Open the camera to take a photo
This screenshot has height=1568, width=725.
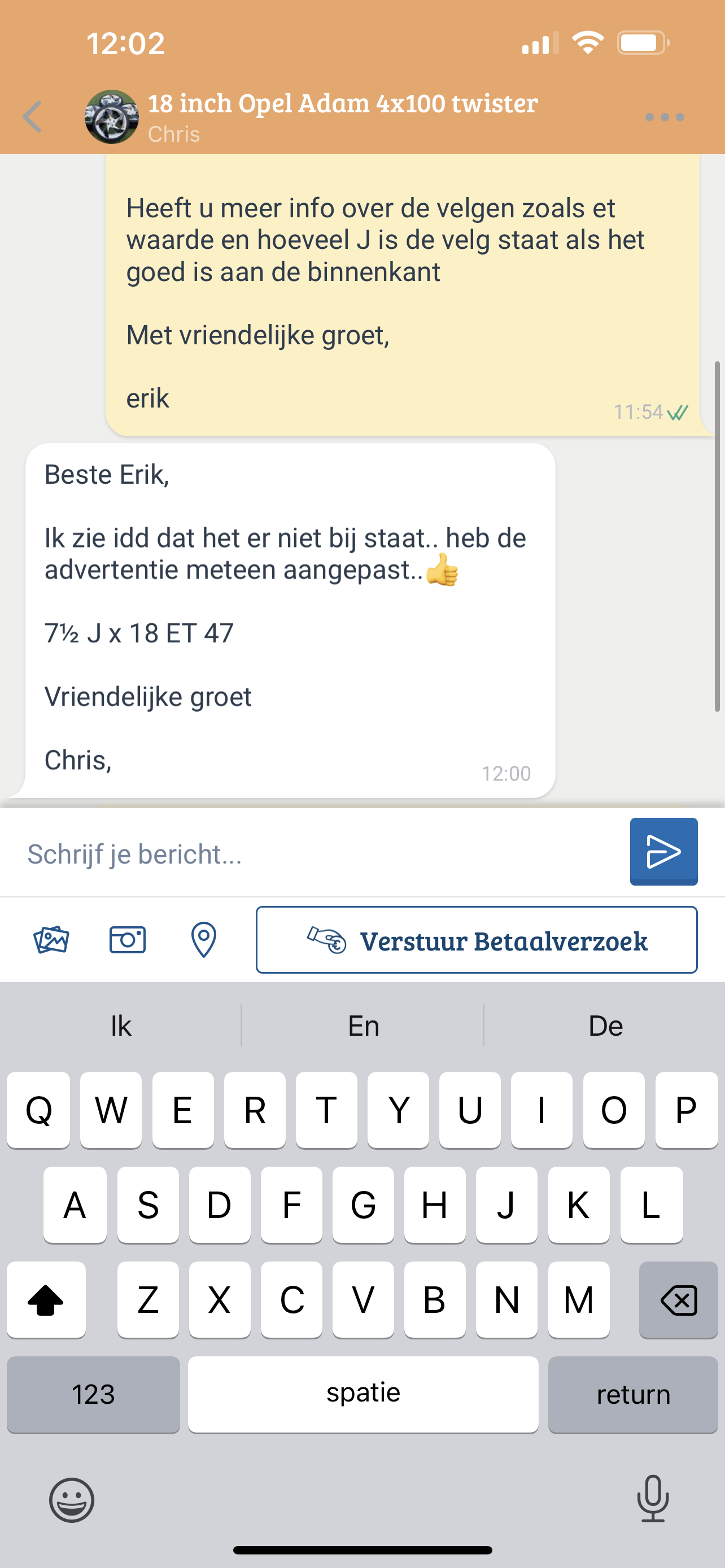point(127,939)
